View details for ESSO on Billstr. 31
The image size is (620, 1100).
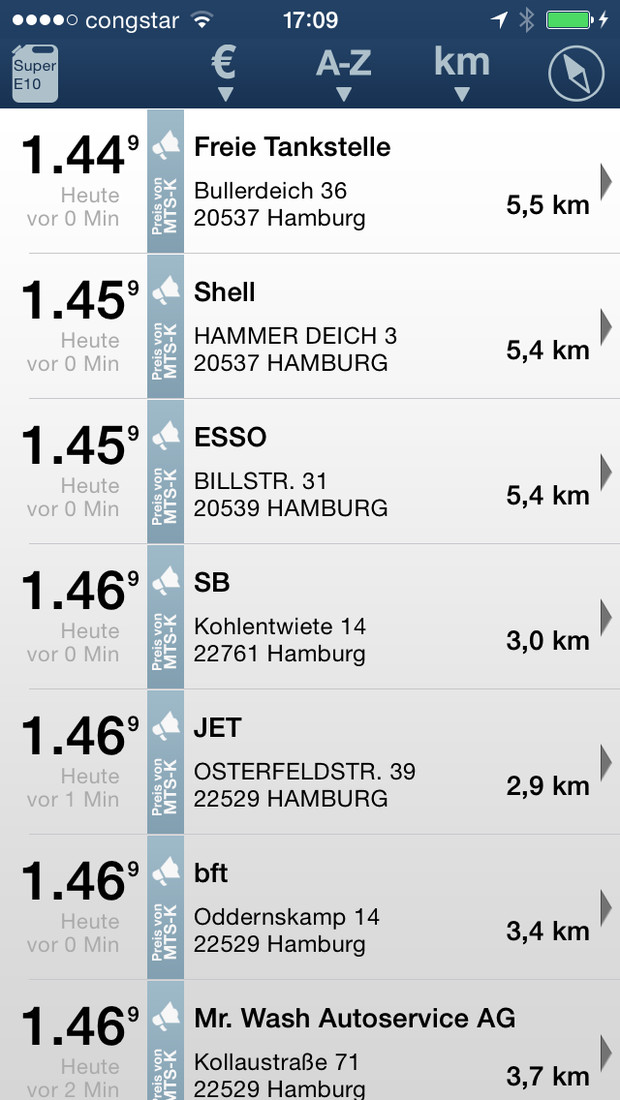(x=310, y=471)
